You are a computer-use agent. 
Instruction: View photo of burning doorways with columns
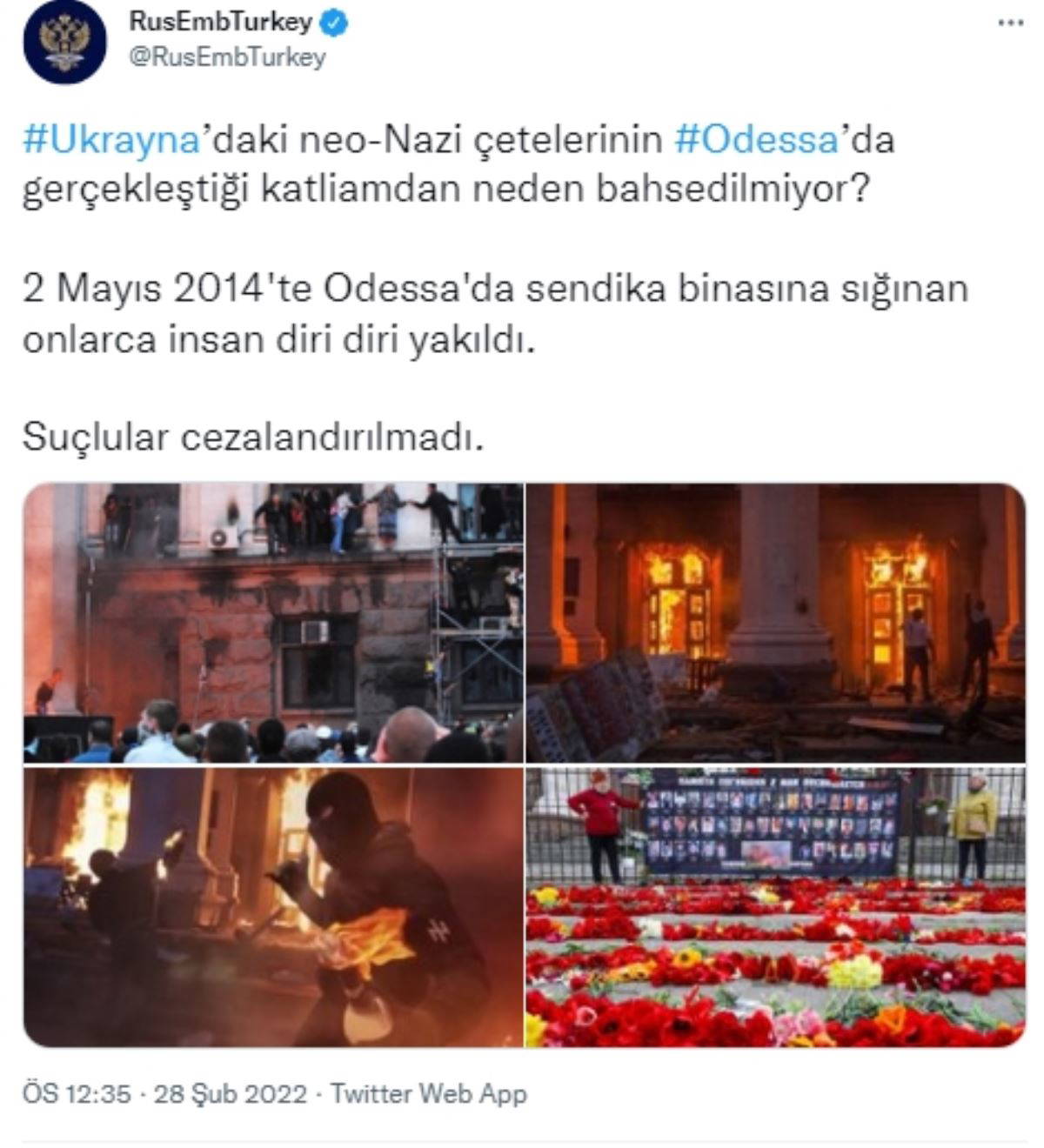(x=776, y=623)
